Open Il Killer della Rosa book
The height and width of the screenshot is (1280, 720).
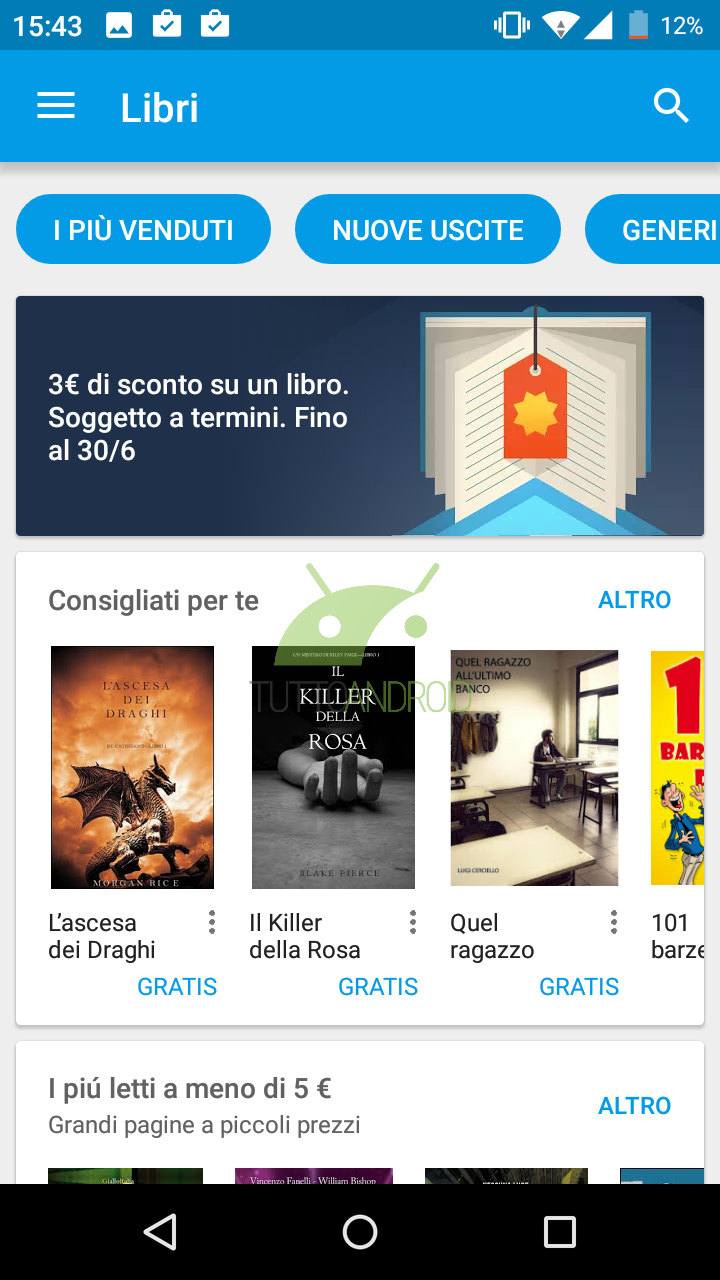(x=333, y=768)
